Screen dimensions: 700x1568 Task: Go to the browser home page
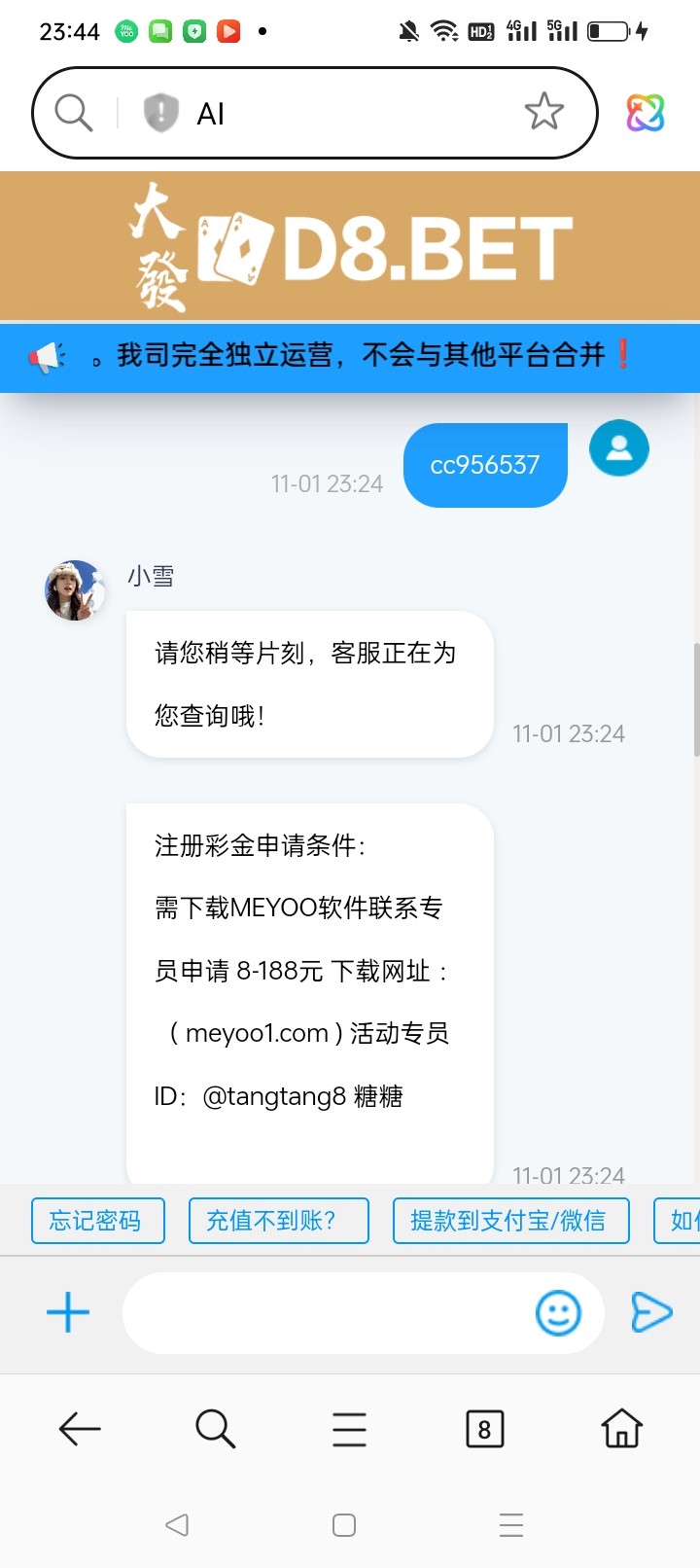[x=621, y=1429]
